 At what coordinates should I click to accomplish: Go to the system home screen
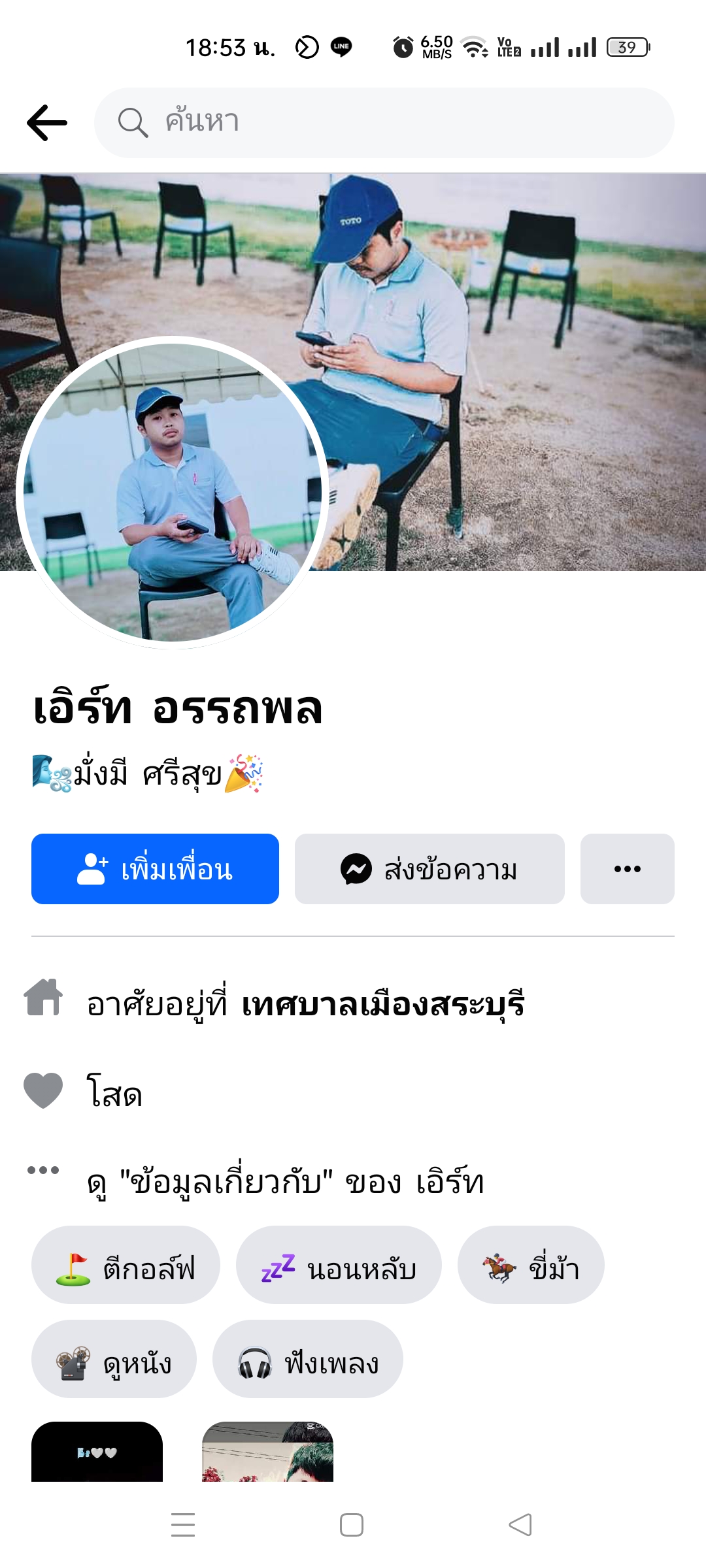click(x=352, y=1525)
